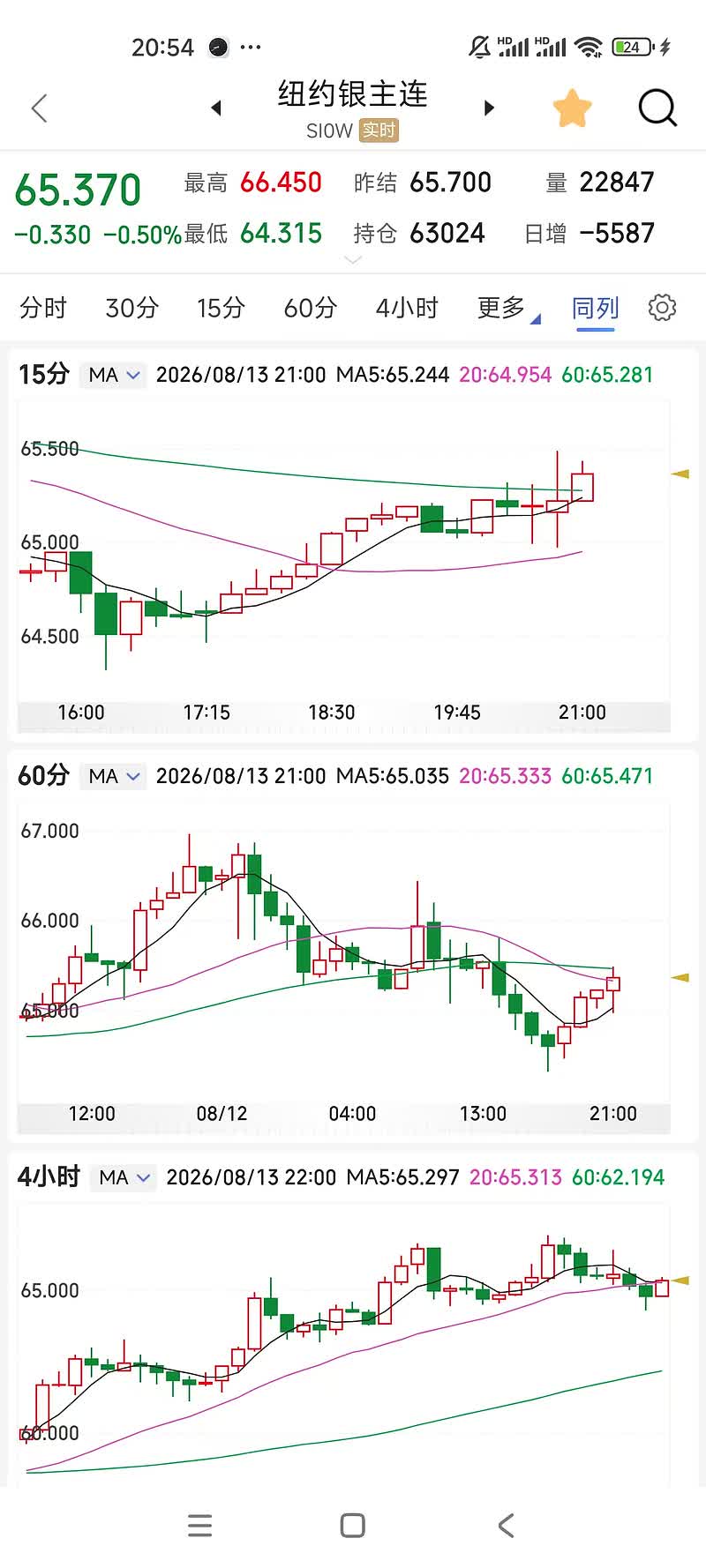
Task: Expand the quote details chevron
Action: pyautogui.click(x=353, y=260)
